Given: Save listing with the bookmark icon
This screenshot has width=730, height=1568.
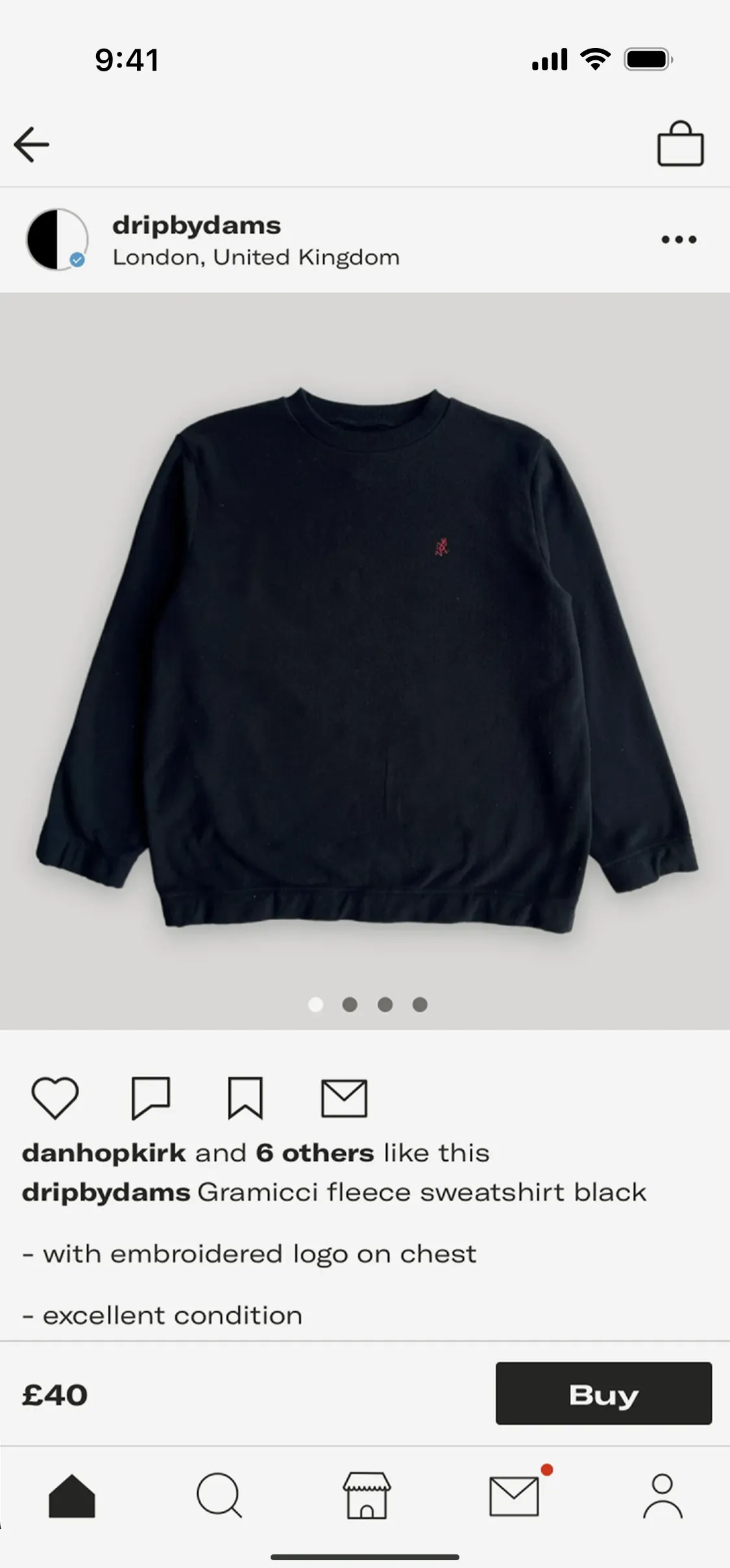Looking at the screenshot, I should (245, 1098).
